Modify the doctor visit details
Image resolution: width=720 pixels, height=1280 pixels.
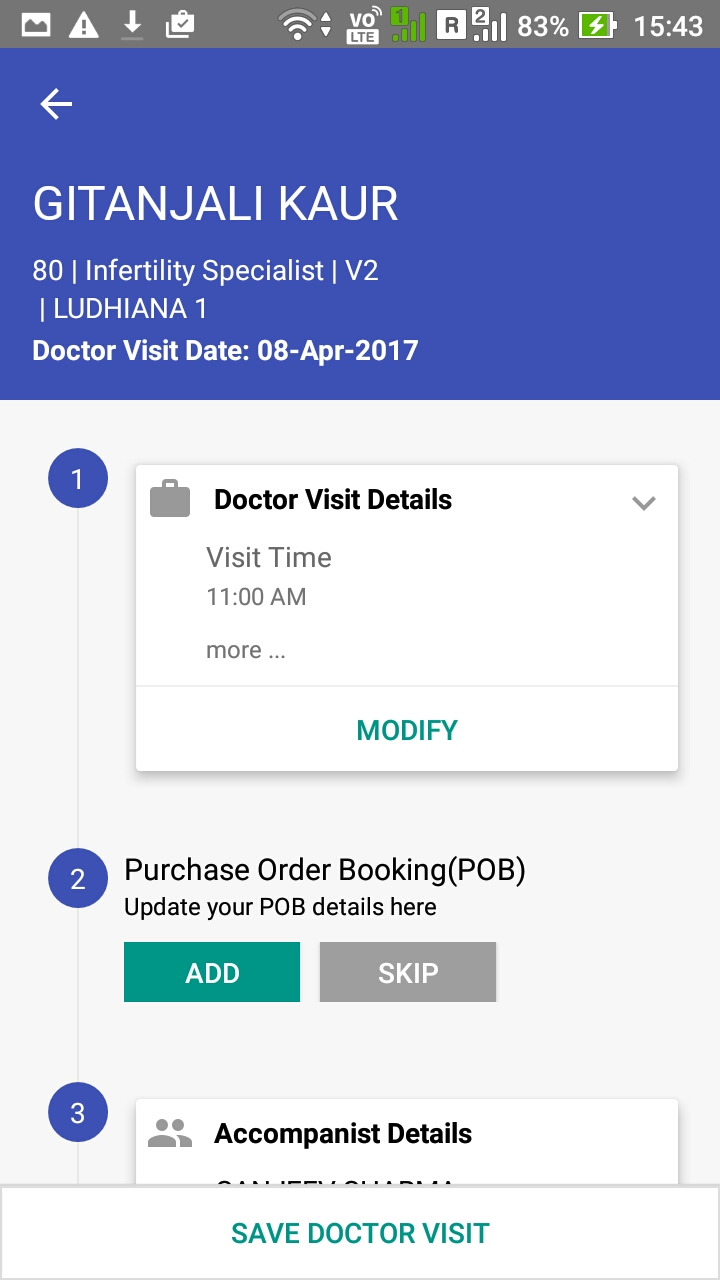click(407, 730)
